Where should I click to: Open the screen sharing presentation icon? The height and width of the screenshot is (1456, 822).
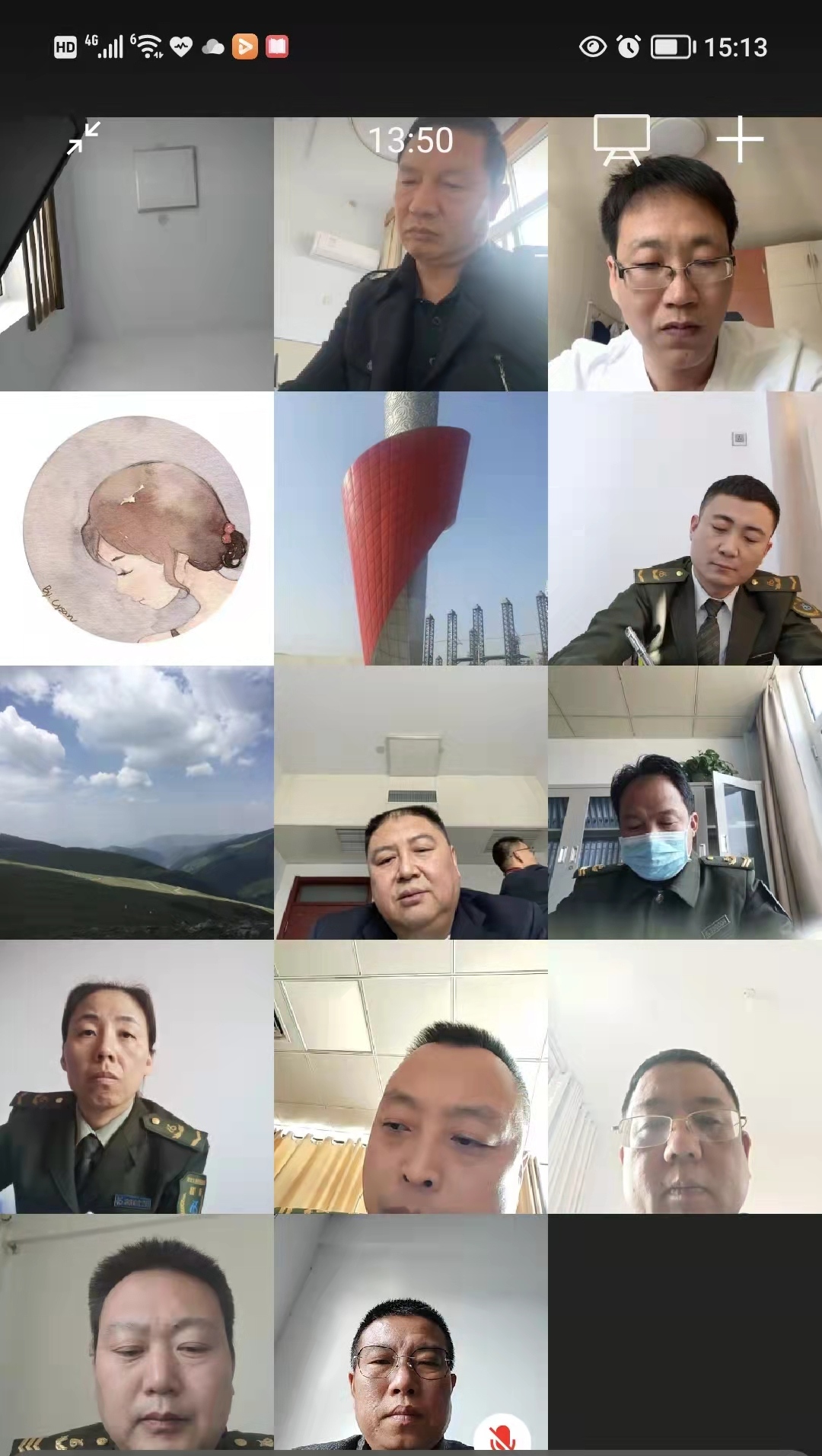point(622,139)
